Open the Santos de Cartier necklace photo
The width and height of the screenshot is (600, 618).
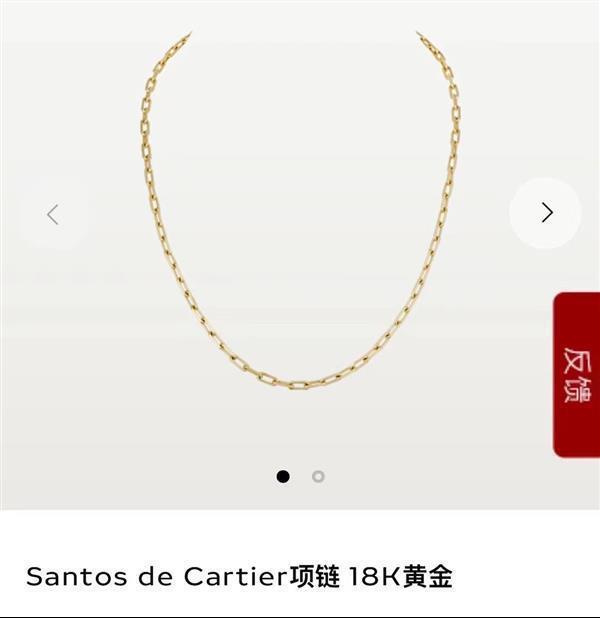[x=300, y=220]
